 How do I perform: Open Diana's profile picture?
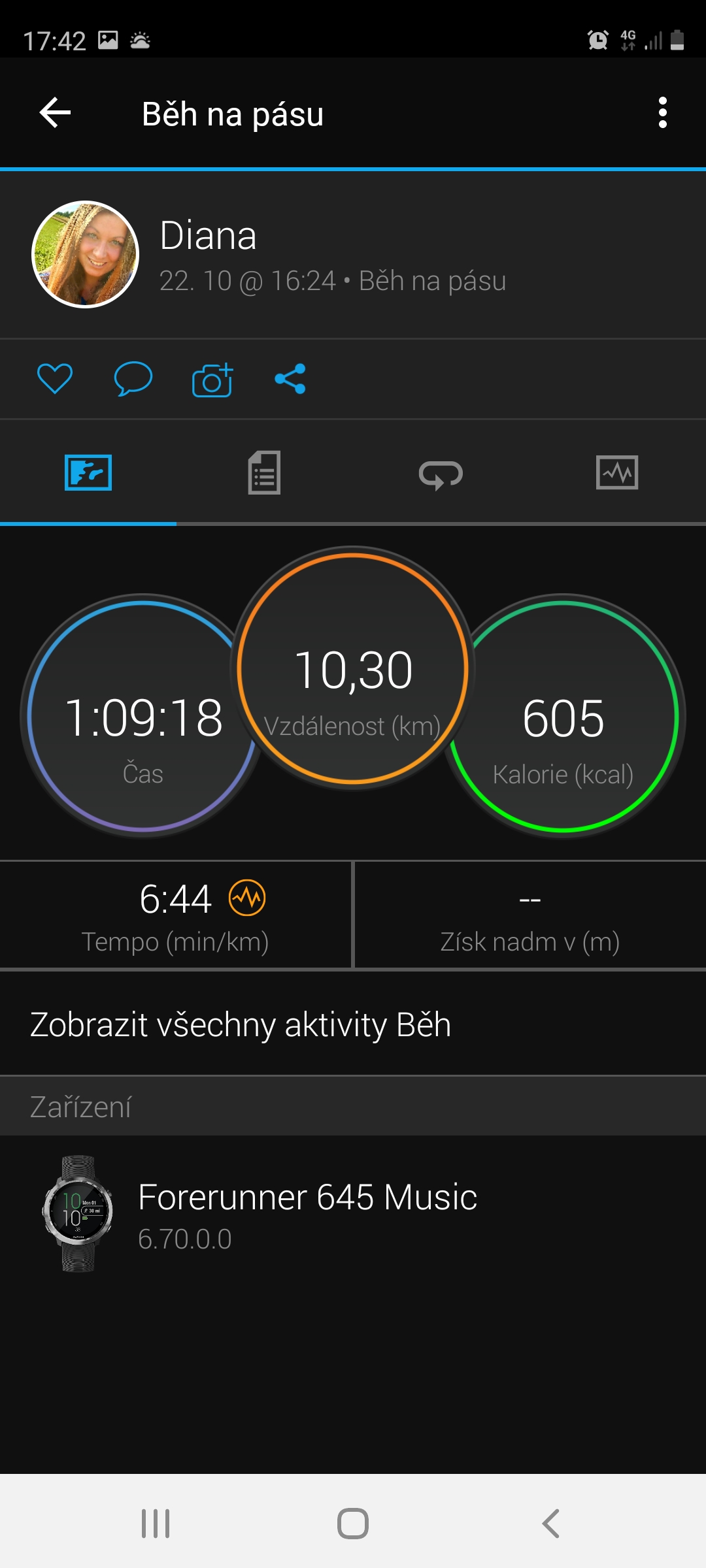[86, 254]
